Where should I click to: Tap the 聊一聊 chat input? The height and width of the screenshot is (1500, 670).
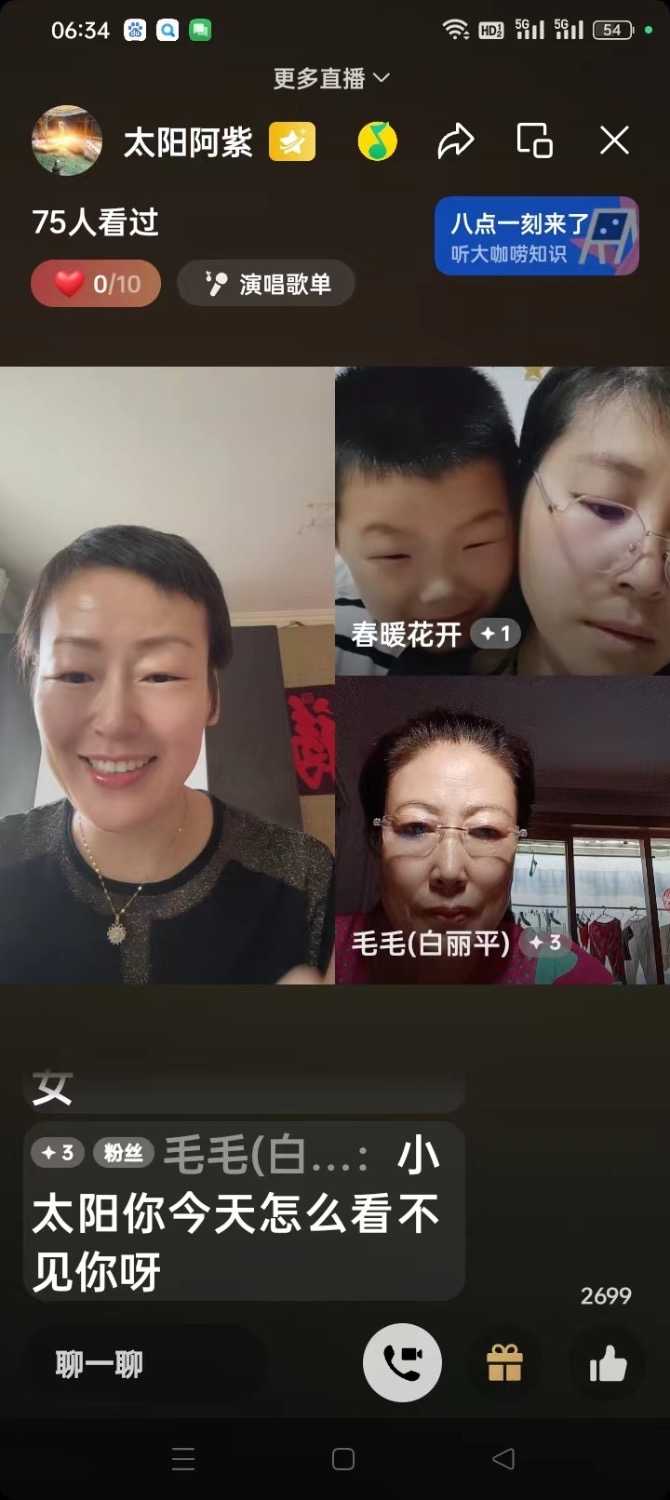coord(145,1364)
